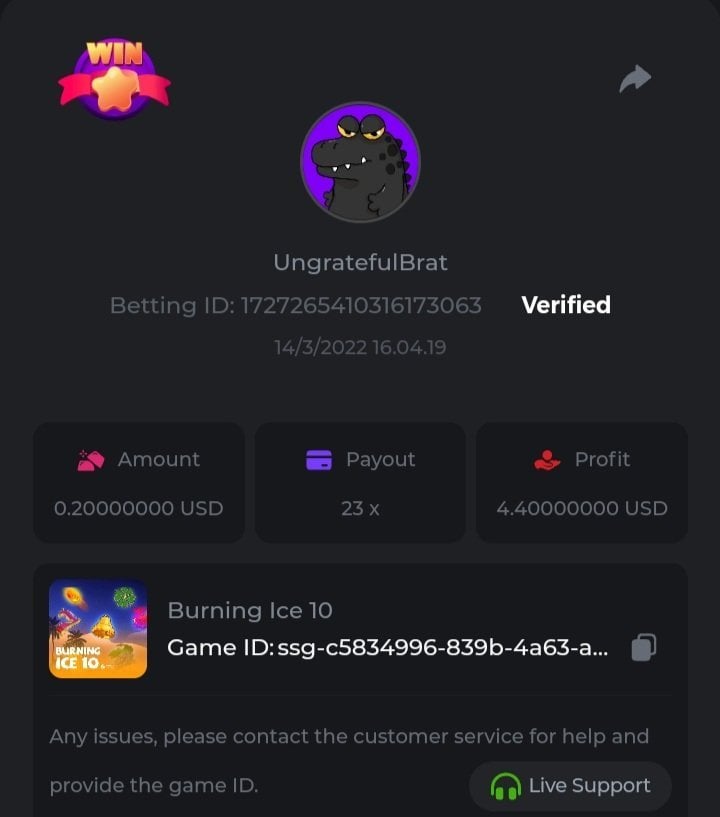Share this bet result
Image resolution: width=720 pixels, height=817 pixels.
tap(635, 79)
